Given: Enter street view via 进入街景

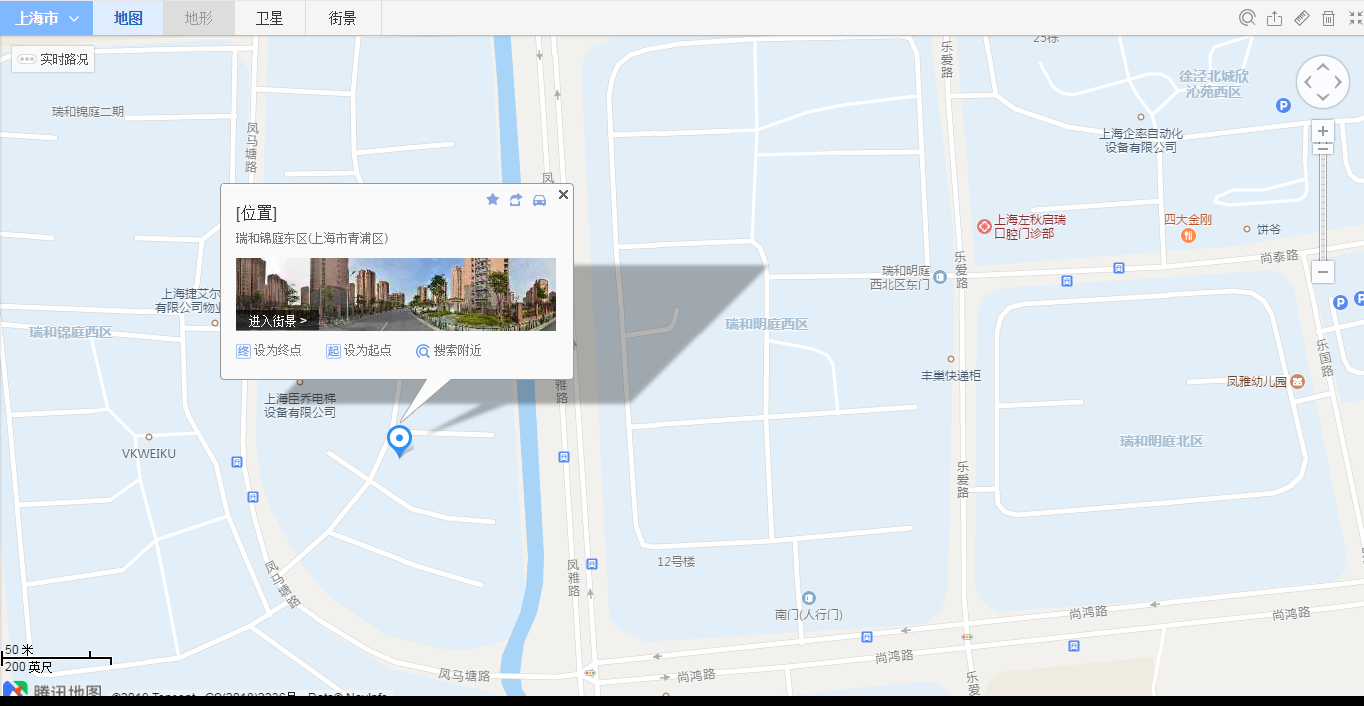Looking at the screenshot, I should 277,321.
